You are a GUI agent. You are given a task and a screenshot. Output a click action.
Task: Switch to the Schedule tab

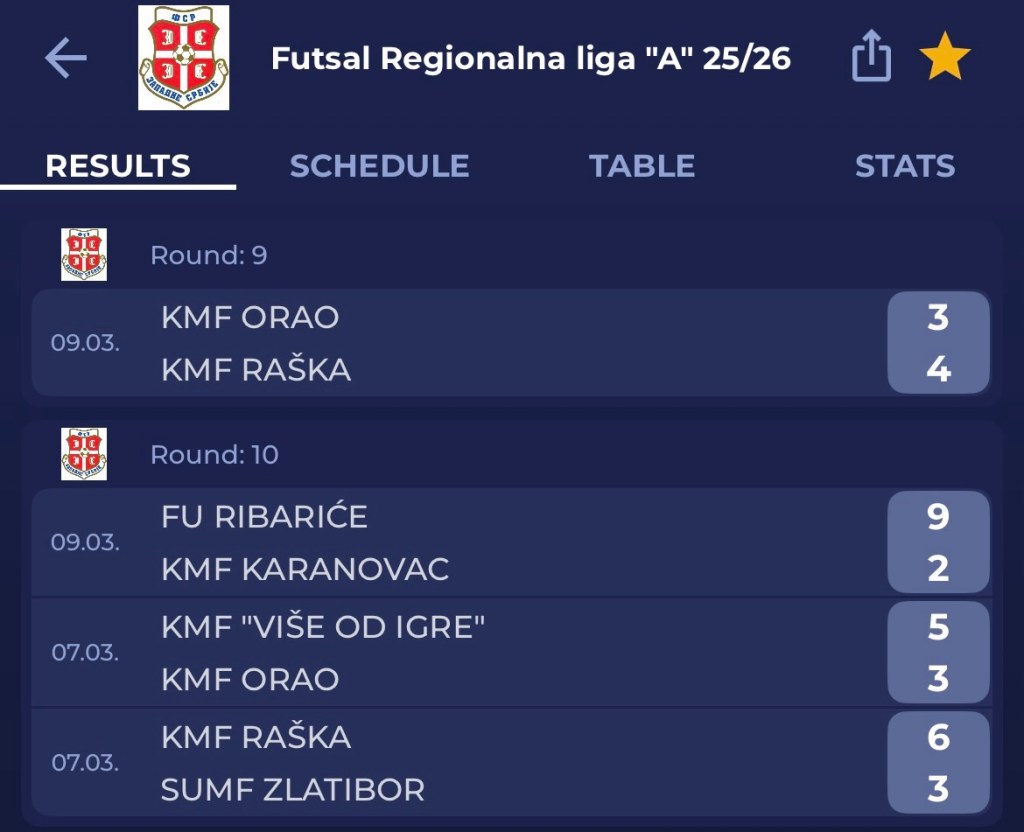click(379, 166)
